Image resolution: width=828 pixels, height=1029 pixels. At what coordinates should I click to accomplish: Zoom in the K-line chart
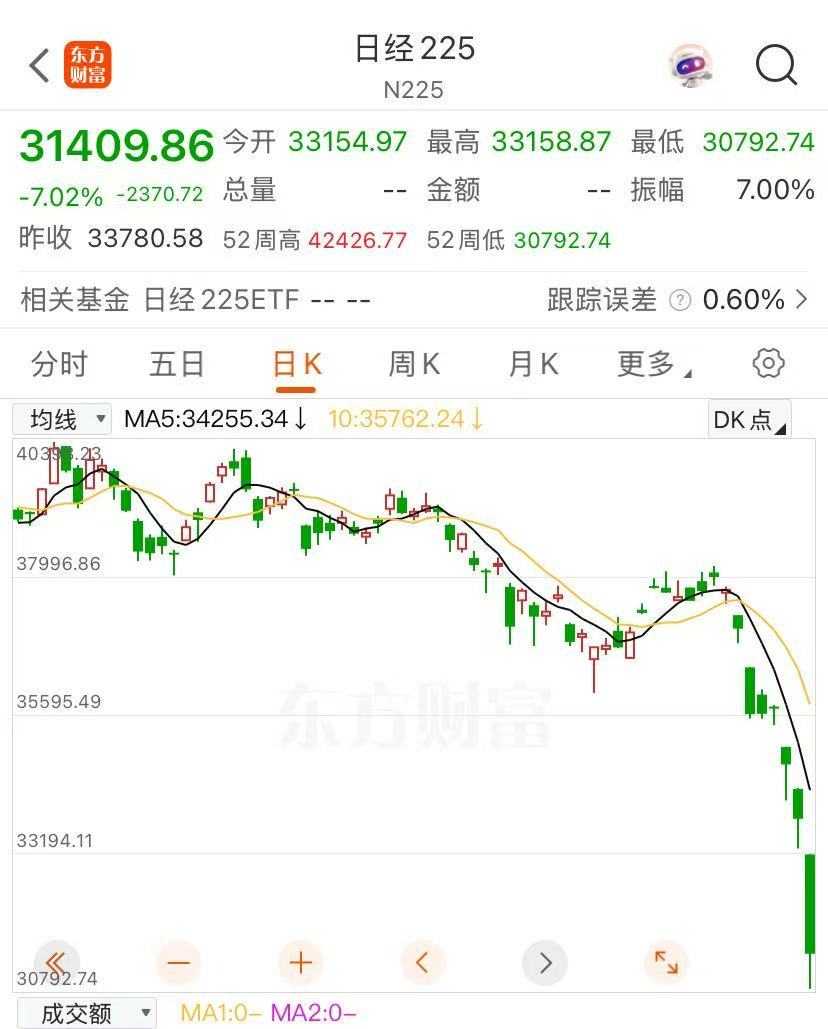click(x=301, y=963)
